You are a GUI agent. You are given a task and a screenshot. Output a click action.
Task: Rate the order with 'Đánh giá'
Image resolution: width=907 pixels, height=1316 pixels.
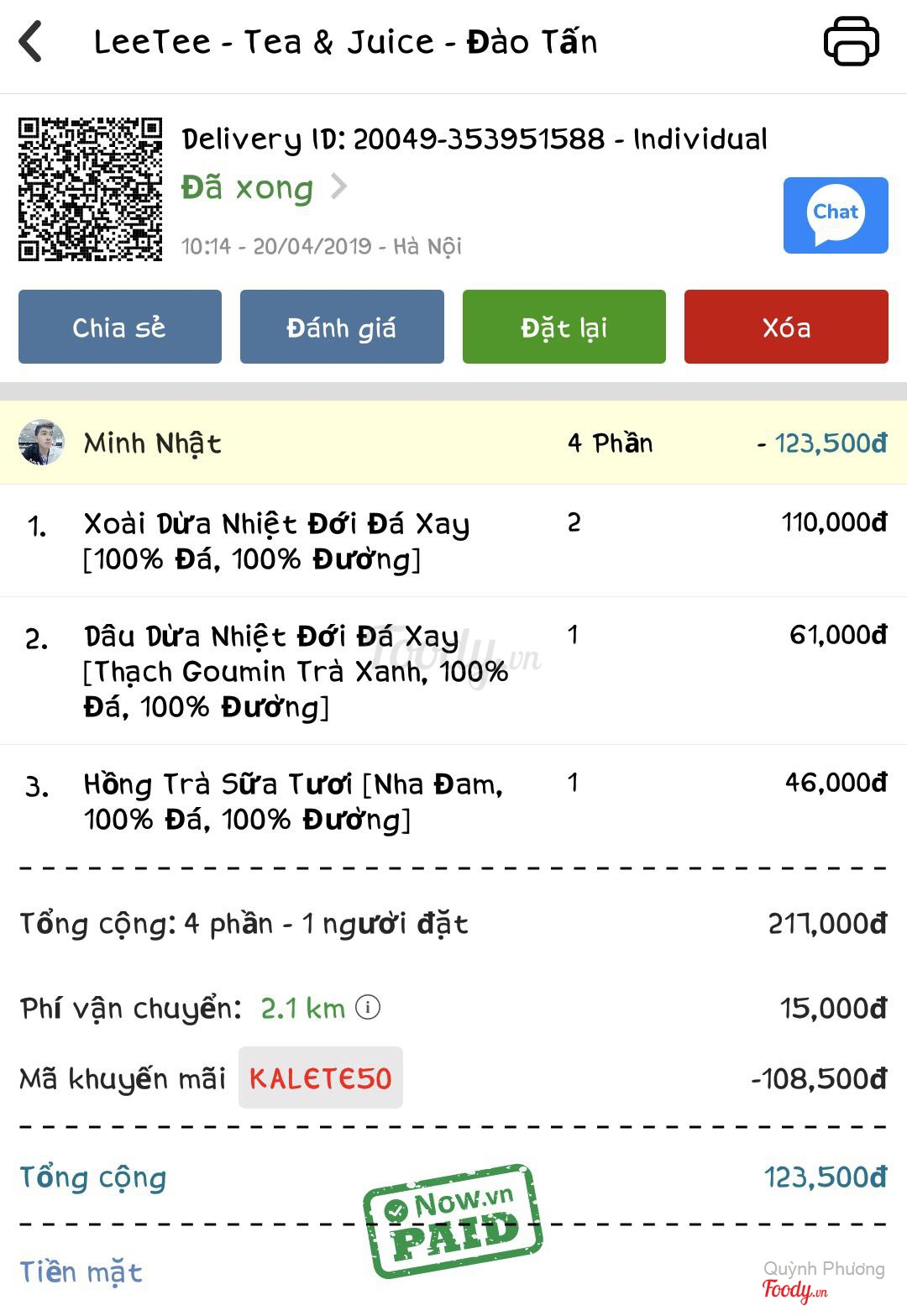tap(342, 327)
